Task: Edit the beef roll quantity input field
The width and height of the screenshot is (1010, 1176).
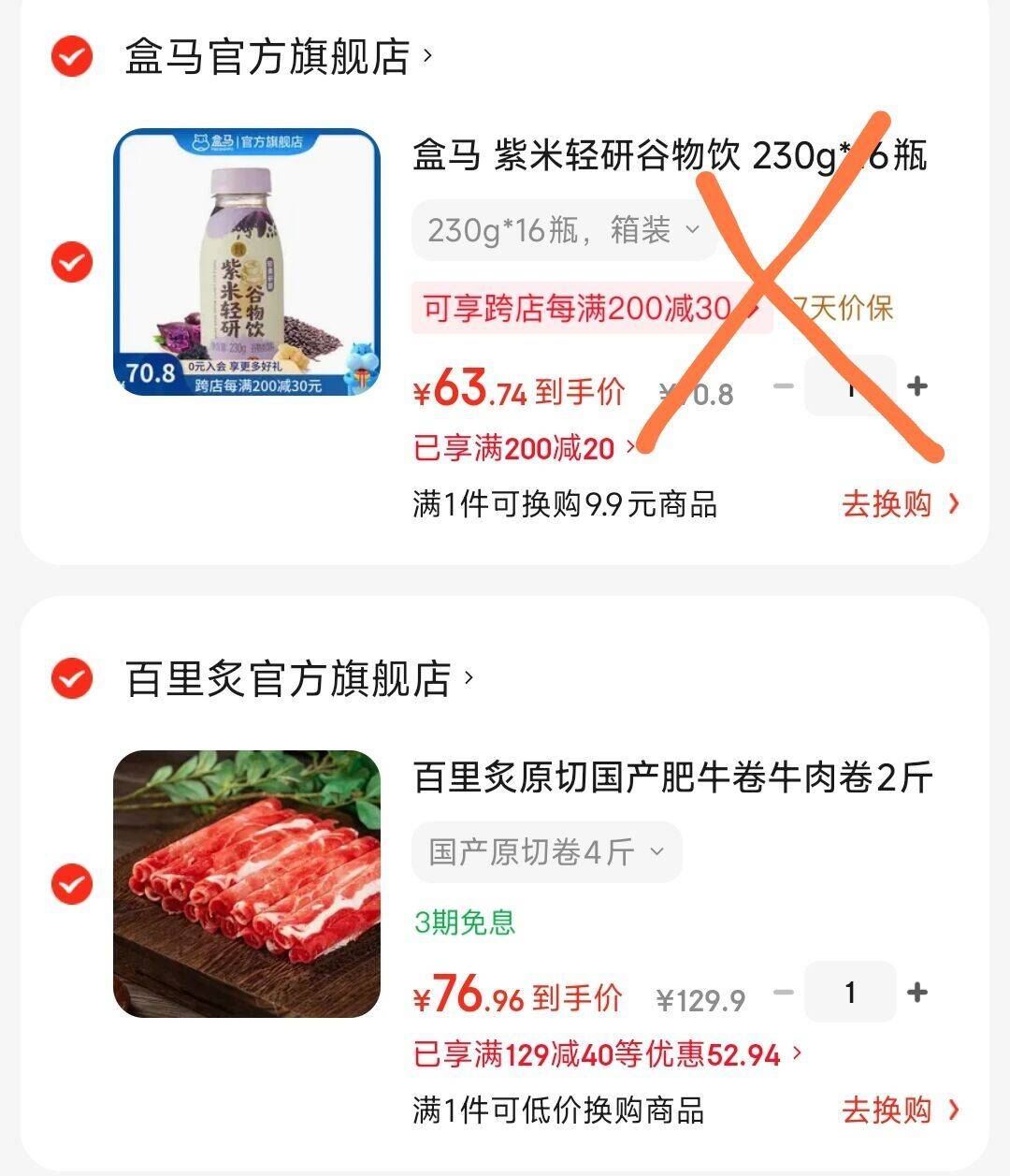Action: click(x=850, y=993)
